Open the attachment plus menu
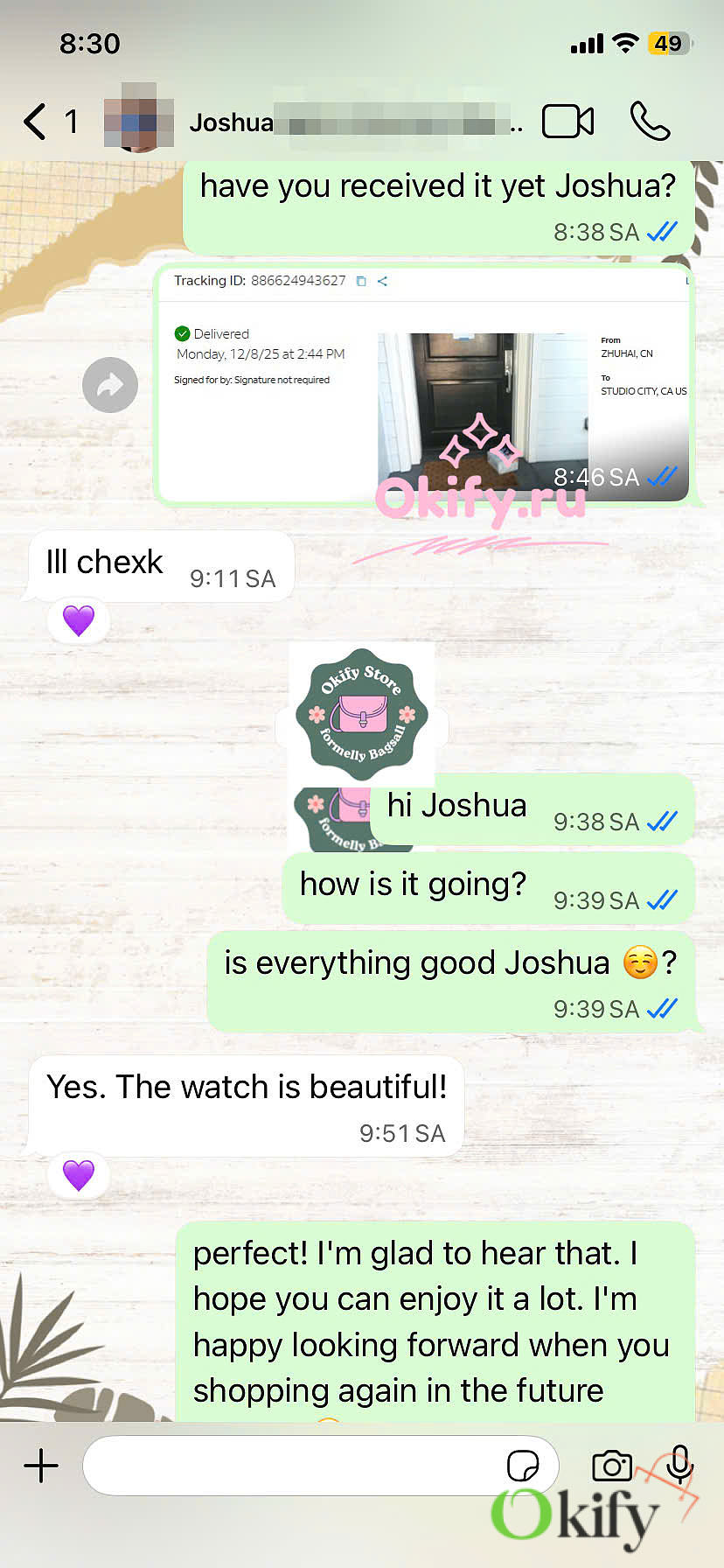 click(x=41, y=1466)
